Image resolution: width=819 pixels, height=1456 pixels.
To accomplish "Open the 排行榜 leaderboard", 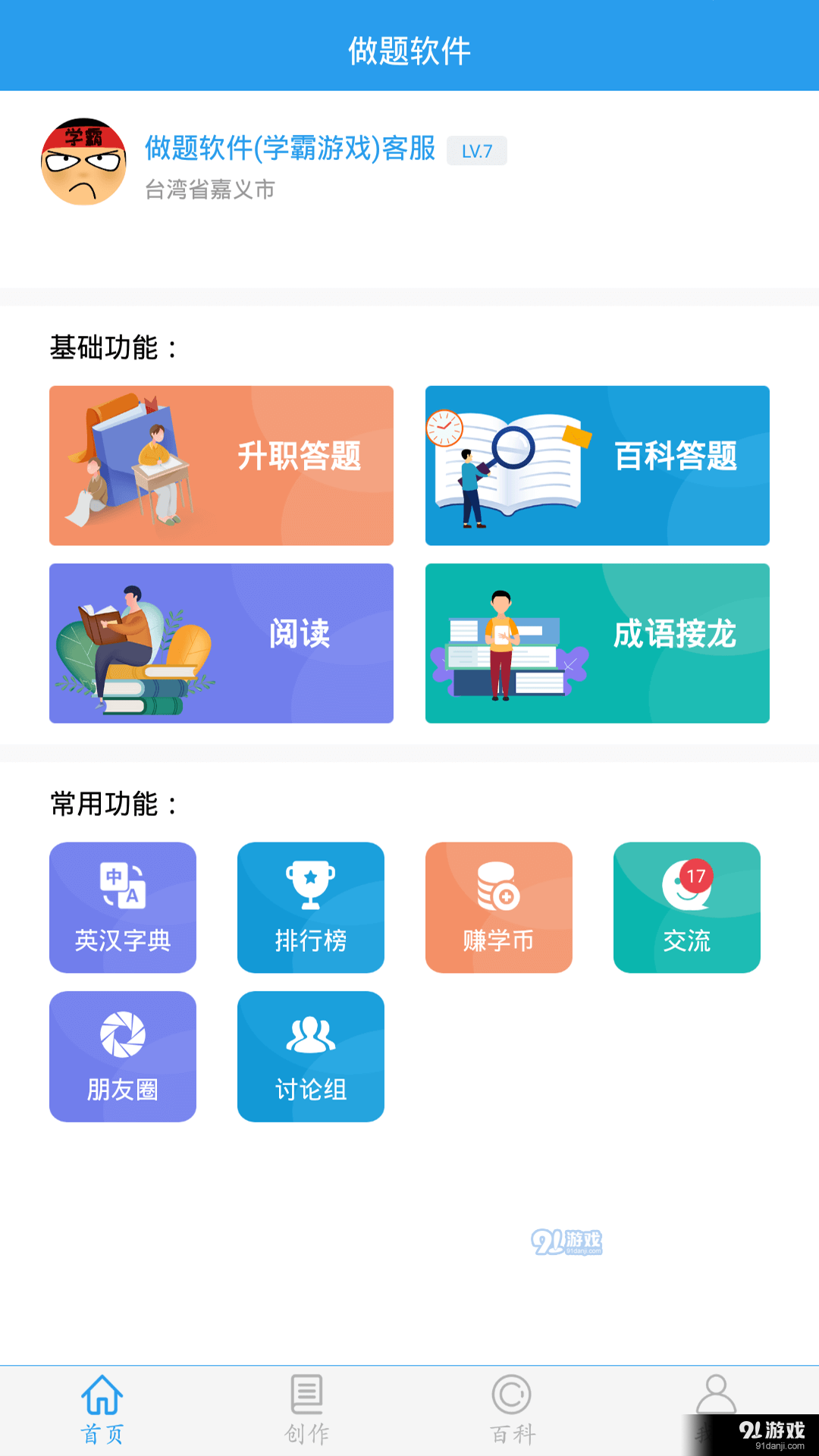I will [310, 907].
